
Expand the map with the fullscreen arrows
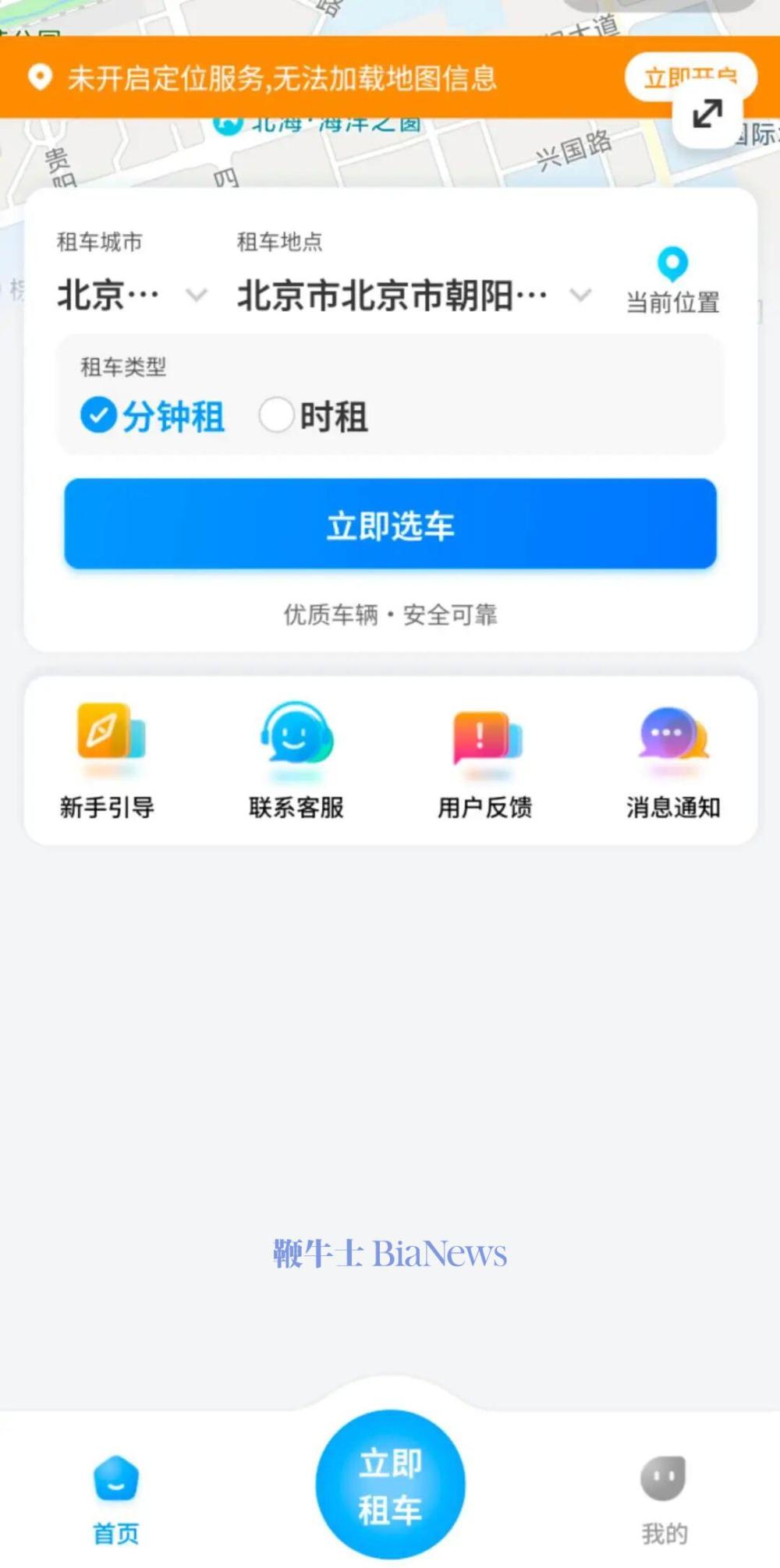tap(707, 115)
